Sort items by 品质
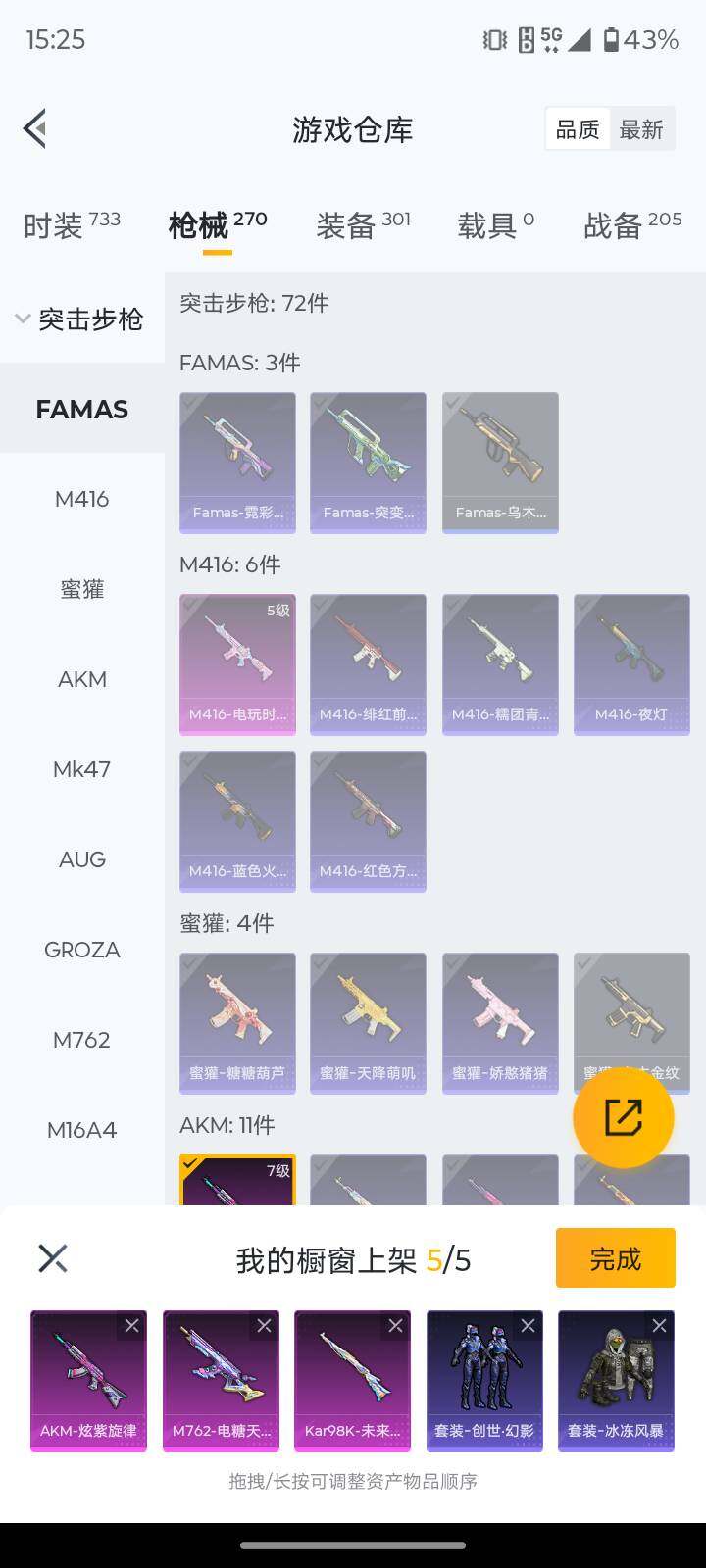The image size is (706, 1568). [578, 129]
